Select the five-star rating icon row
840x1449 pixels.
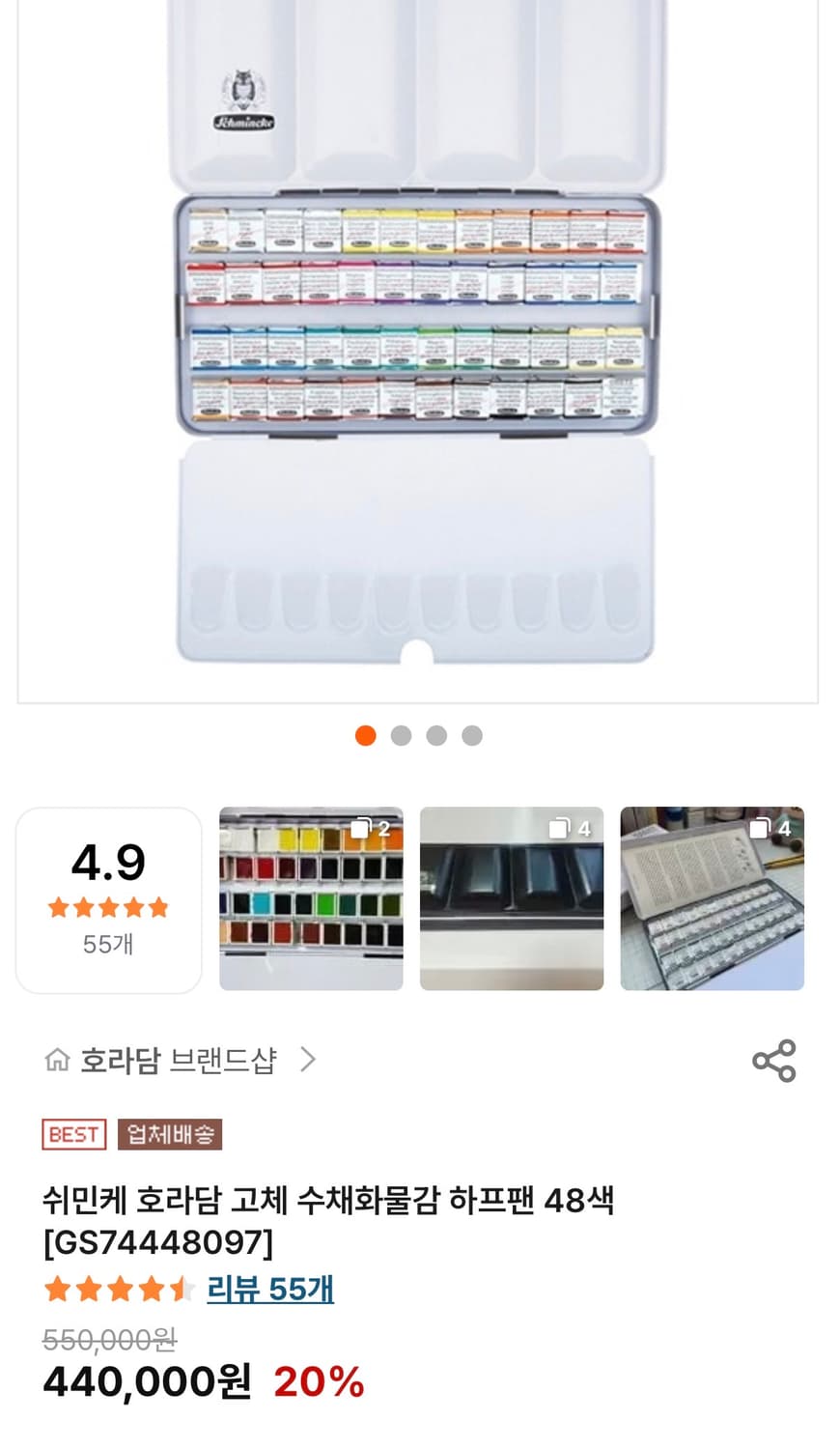[x=108, y=907]
